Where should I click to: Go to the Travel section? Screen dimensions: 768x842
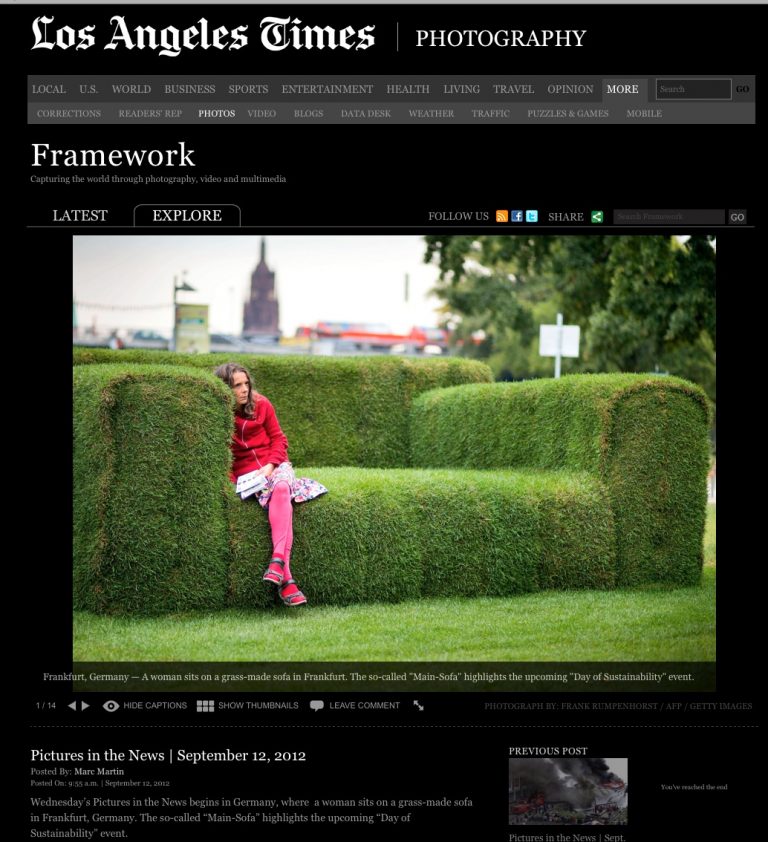513,89
